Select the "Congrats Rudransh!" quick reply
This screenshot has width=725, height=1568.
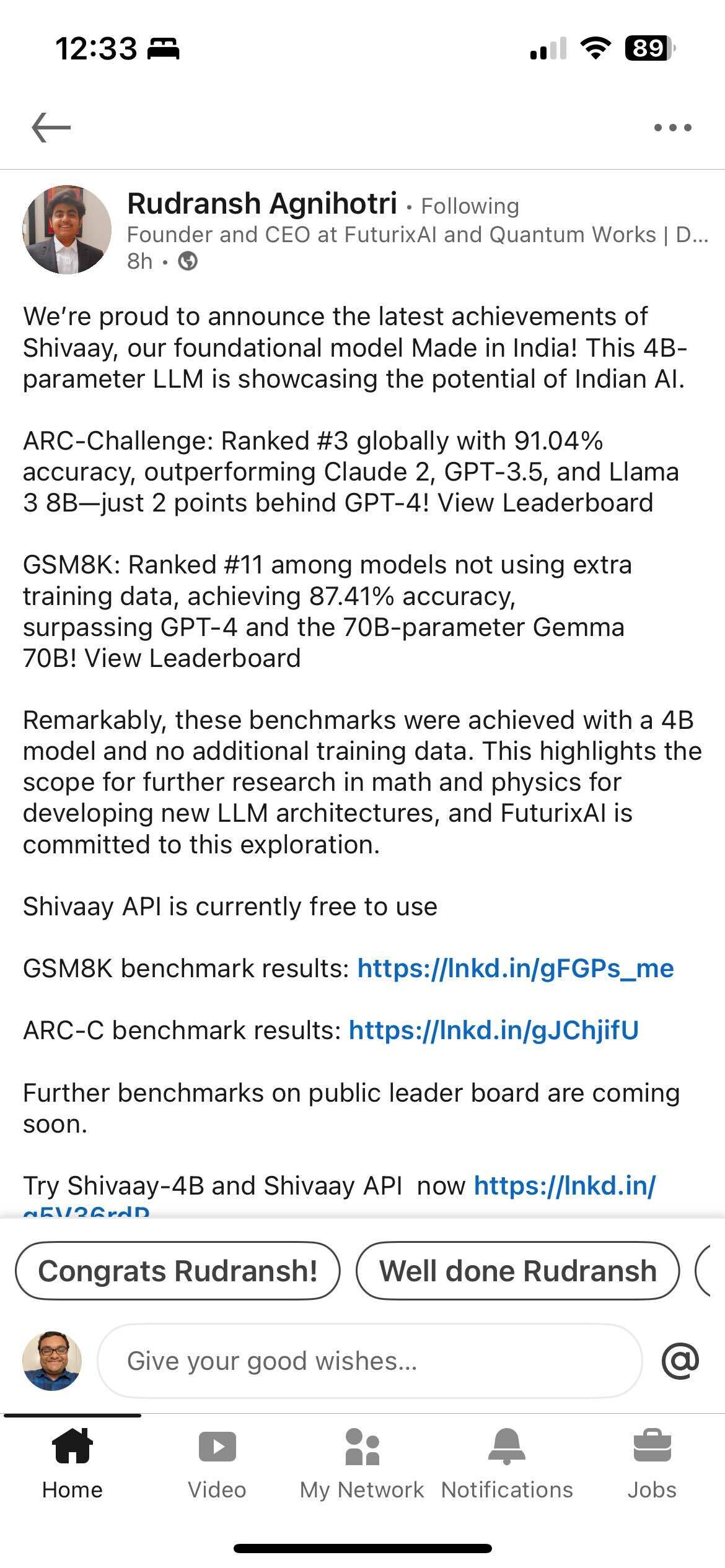(178, 1271)
